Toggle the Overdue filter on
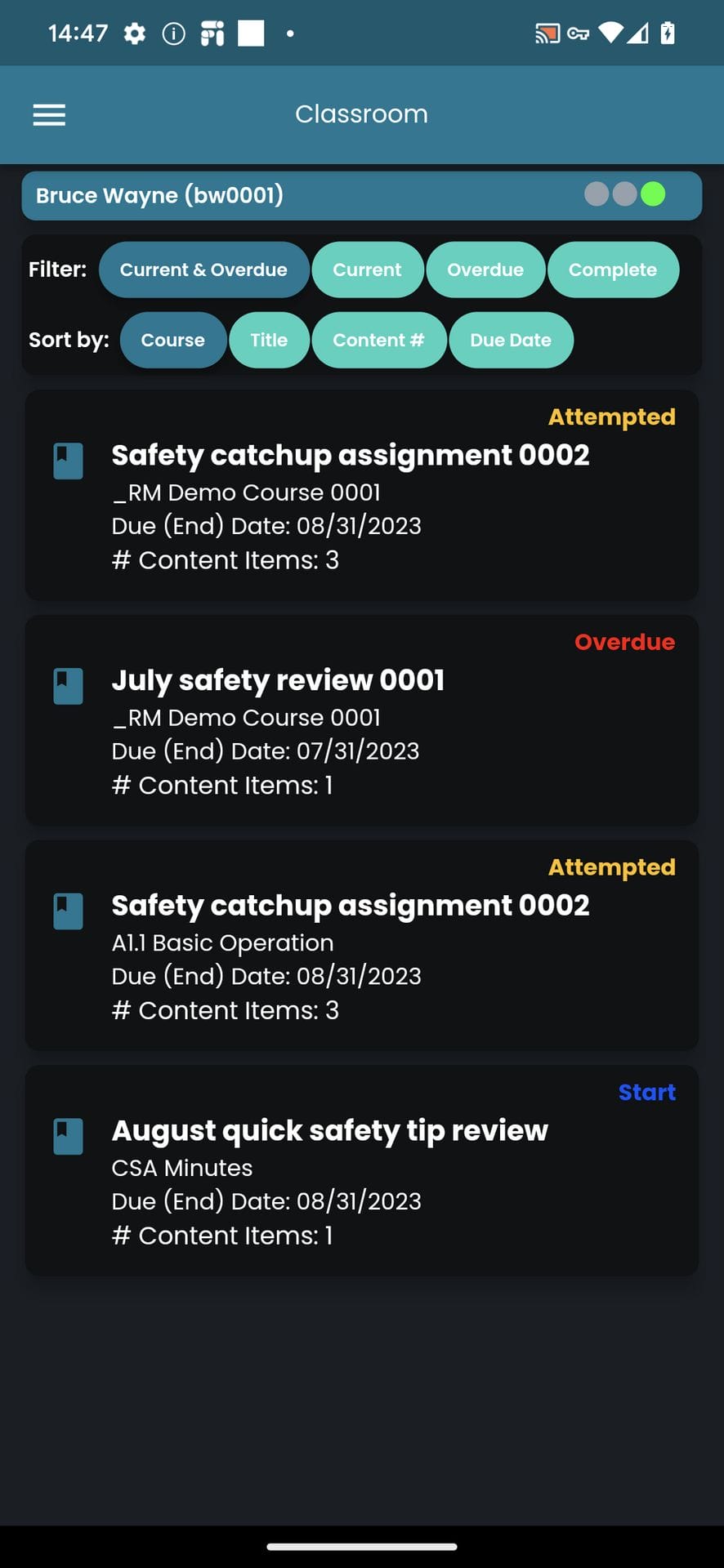 (485, 269)
